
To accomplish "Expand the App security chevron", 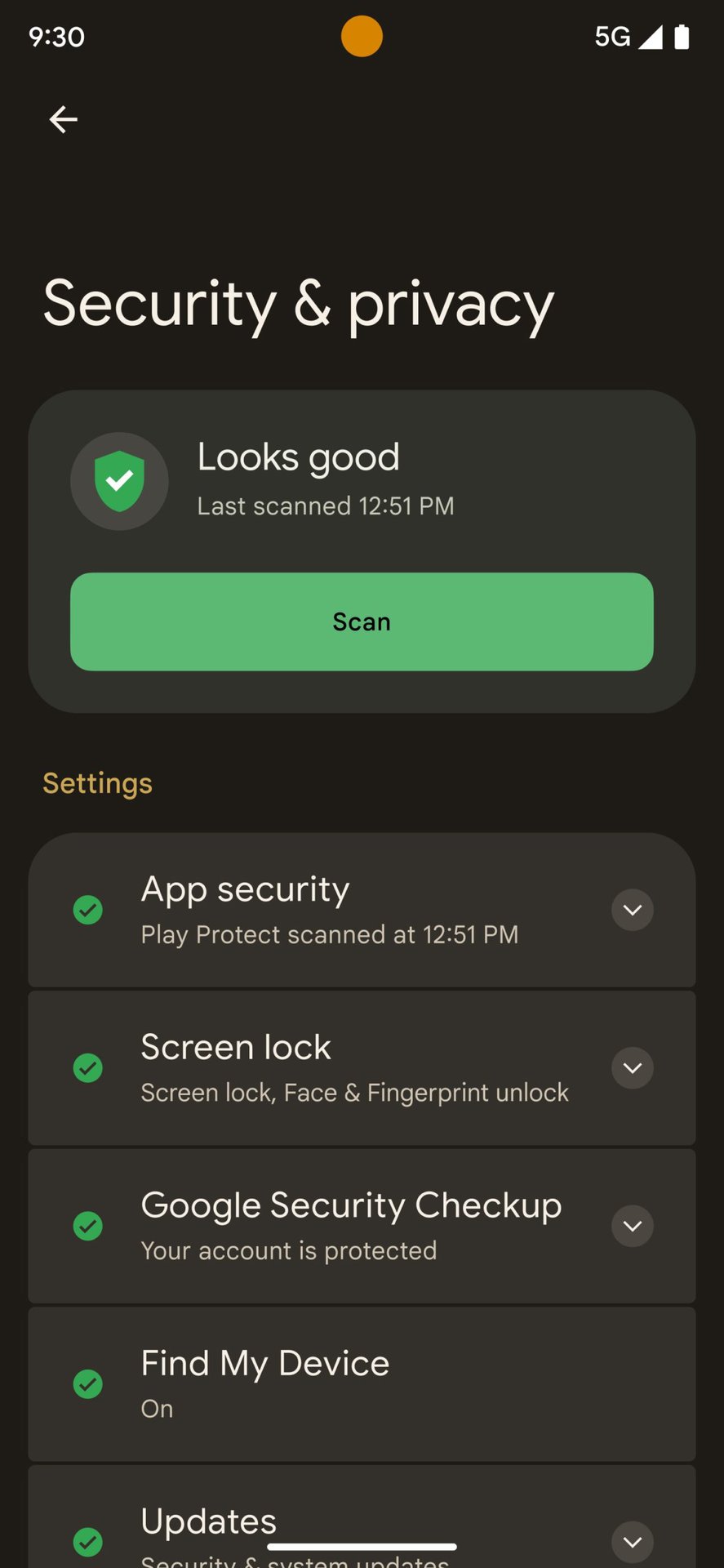I will click(632, 910).
